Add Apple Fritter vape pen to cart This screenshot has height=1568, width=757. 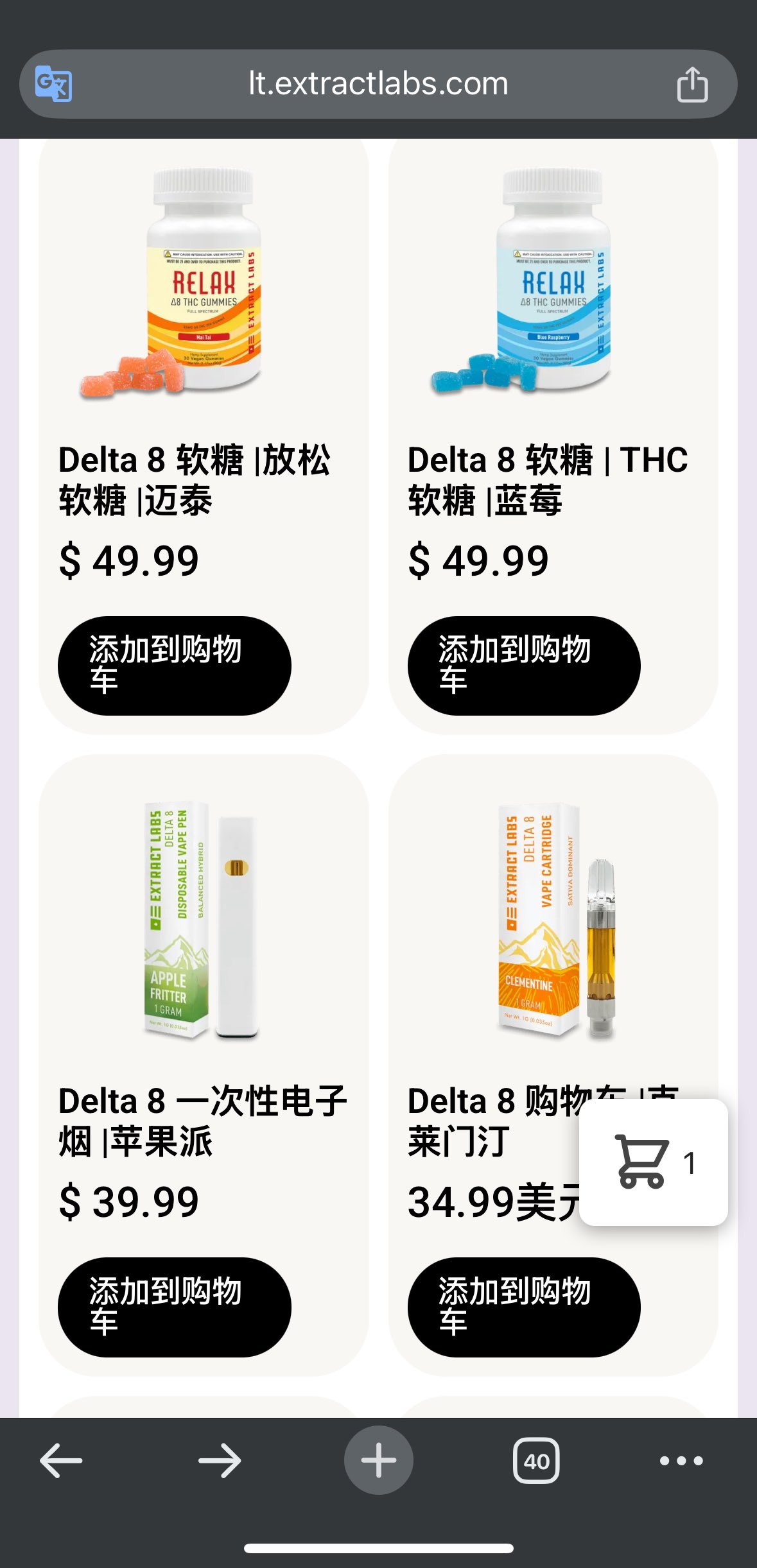click(x=175, y=1307)
